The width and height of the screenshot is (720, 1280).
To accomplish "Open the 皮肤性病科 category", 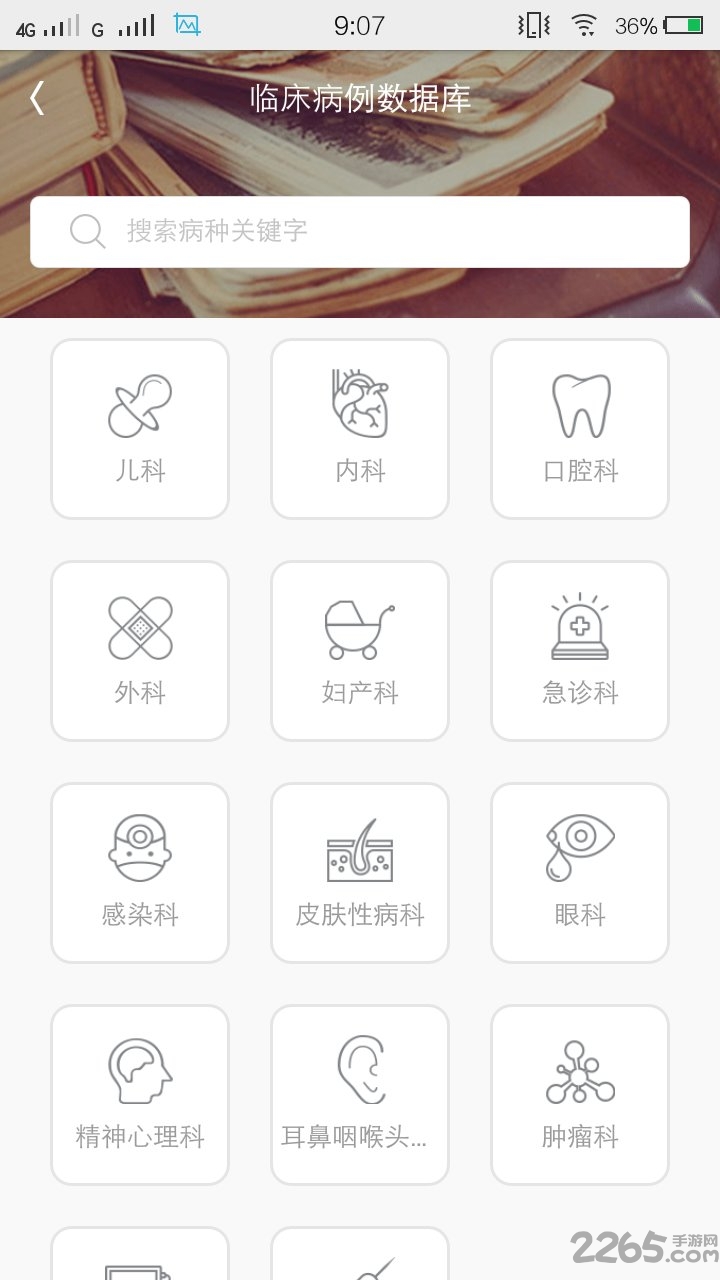I will pyautogui.click(x=360, y=873).
